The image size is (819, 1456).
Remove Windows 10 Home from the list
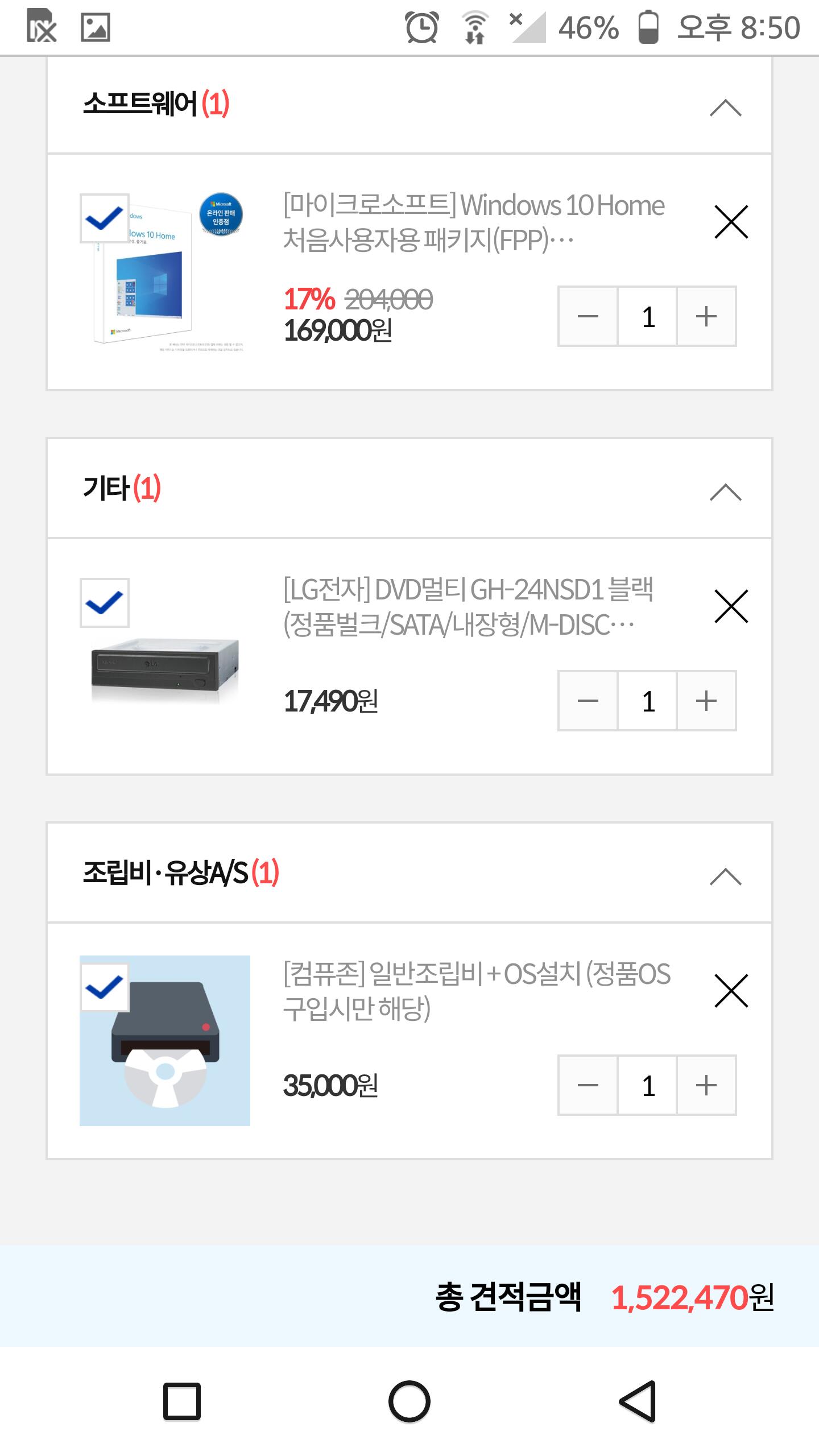731,222
